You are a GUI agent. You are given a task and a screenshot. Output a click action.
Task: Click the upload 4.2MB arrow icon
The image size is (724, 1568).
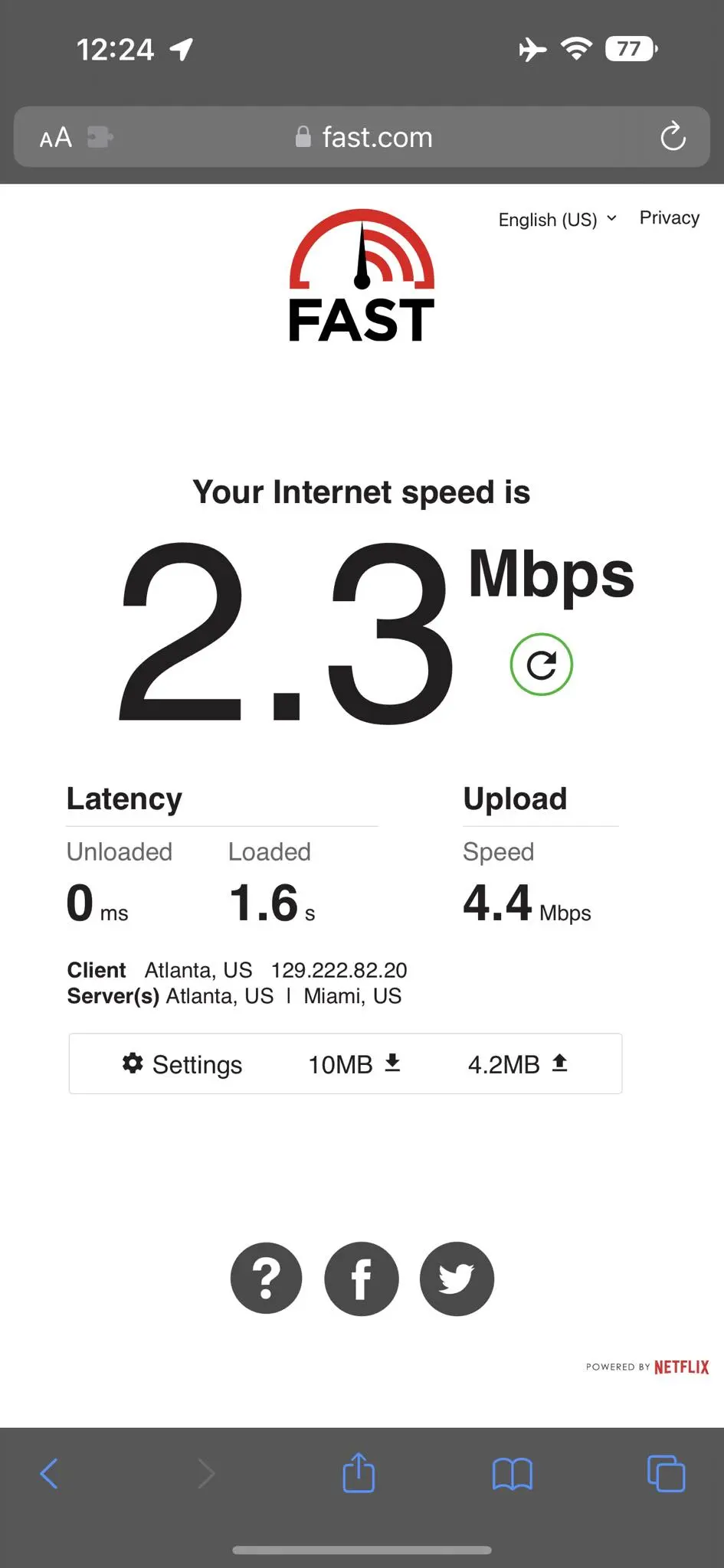559,1063
